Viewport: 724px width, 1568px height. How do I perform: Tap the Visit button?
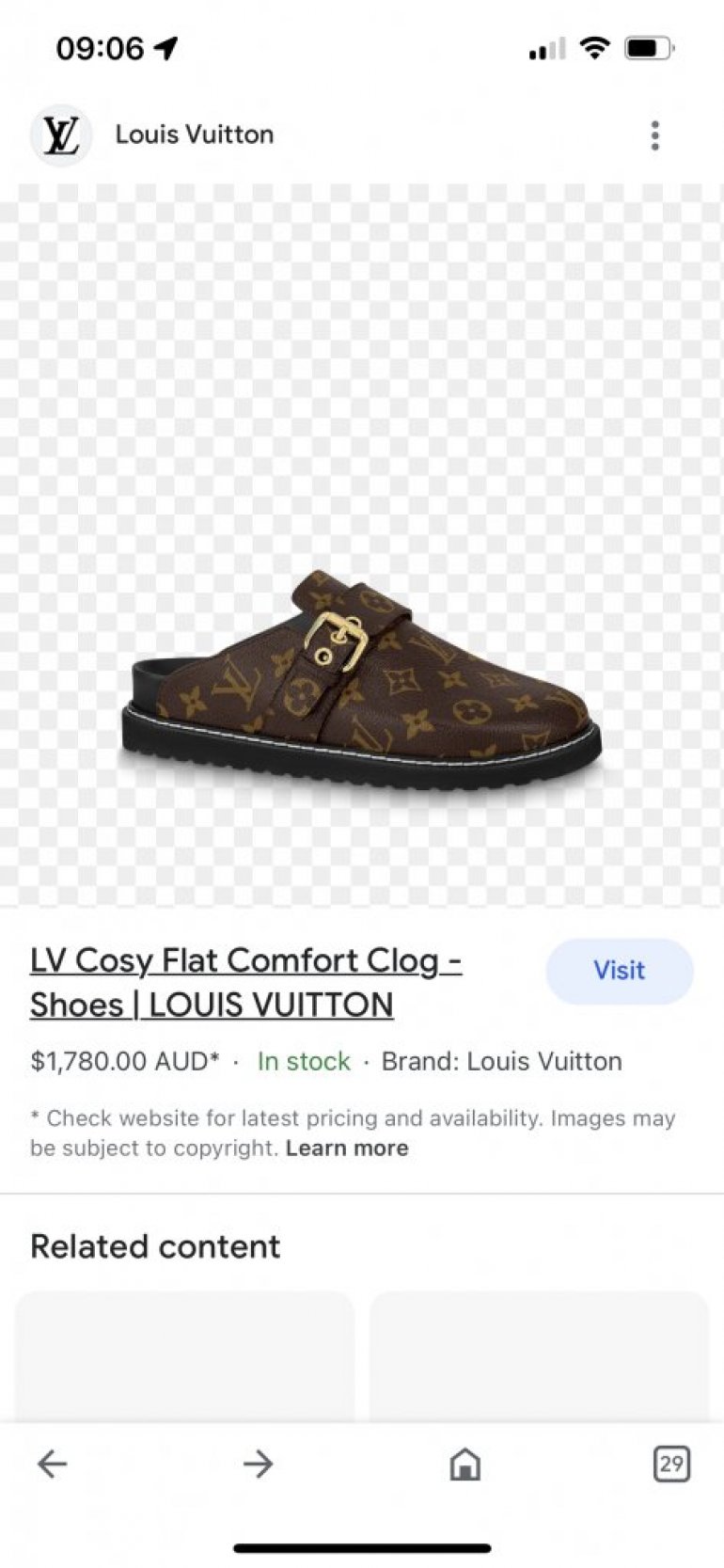click(619, 971)
